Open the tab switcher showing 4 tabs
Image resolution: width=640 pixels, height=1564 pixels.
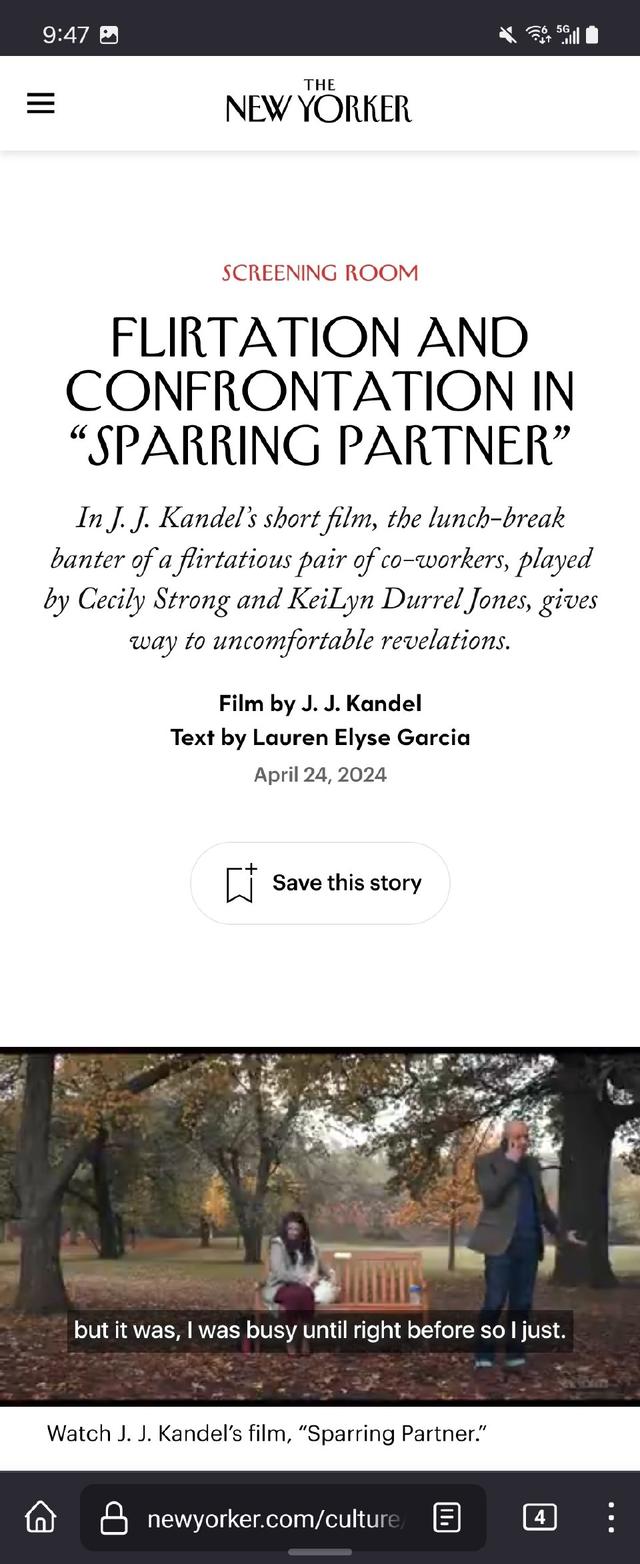coord(540,1517)
